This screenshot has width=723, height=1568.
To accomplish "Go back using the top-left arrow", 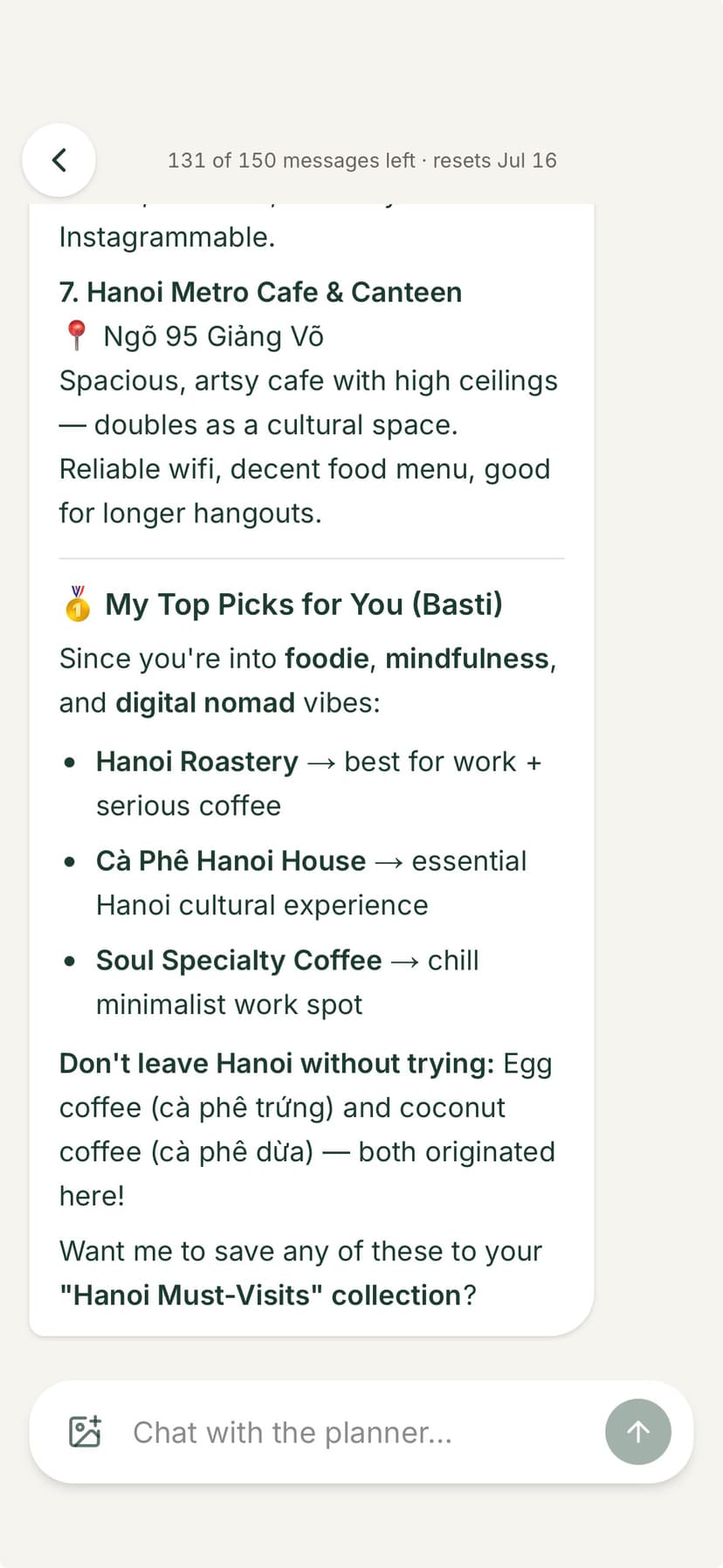I will (x=59, y=160).
